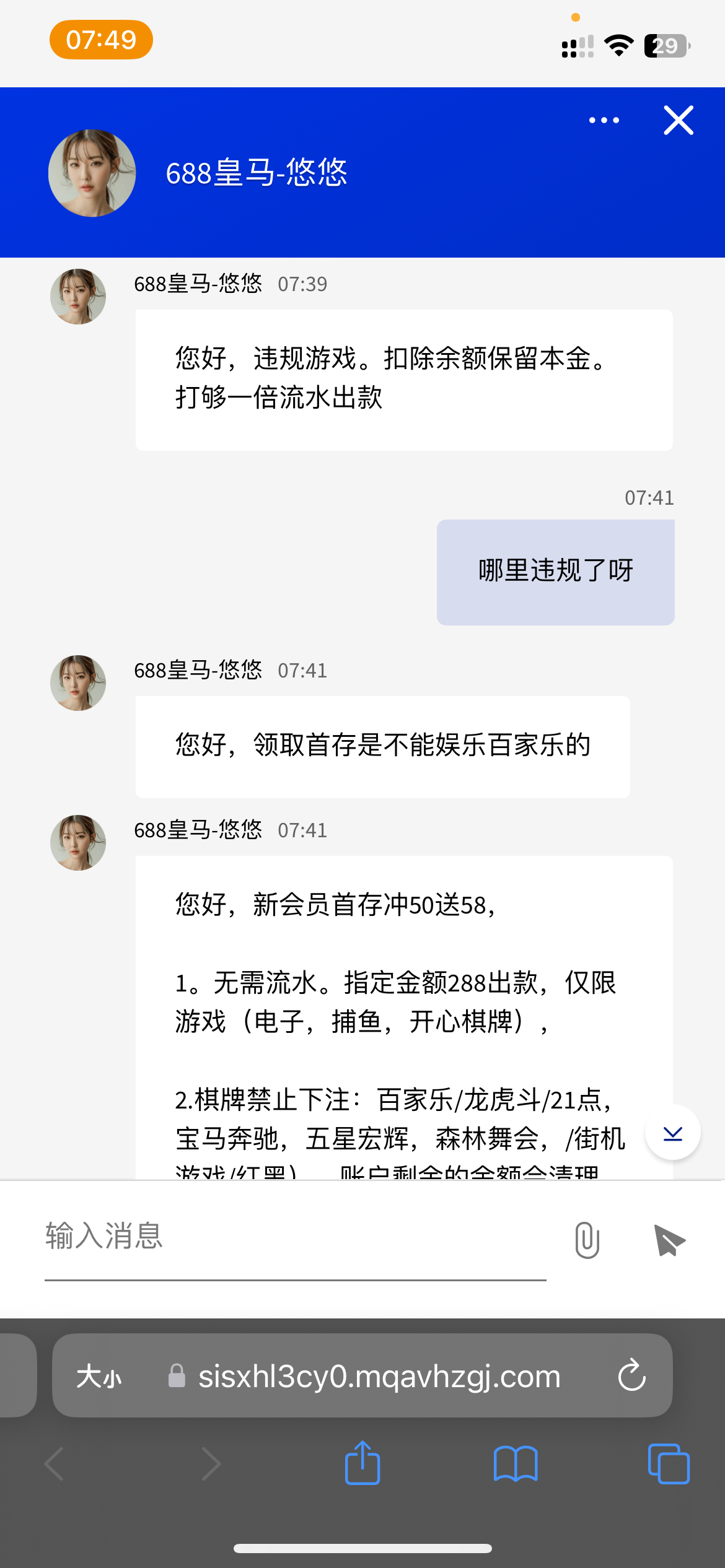Focus the 输入消息 message field
This screenshot has height=1568, width=725.
click(x=295, y=1237)
